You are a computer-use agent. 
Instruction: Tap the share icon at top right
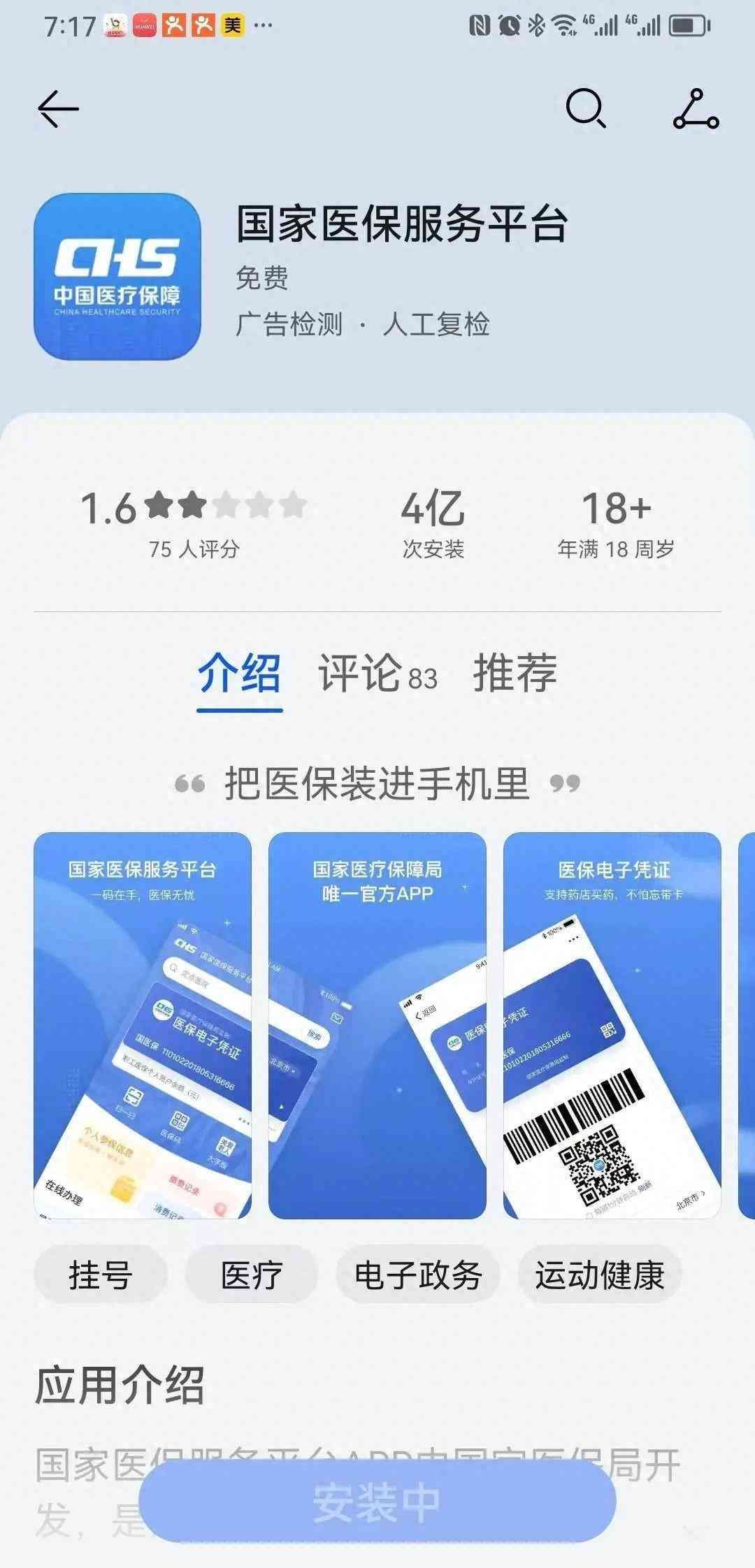pos(696,110)
